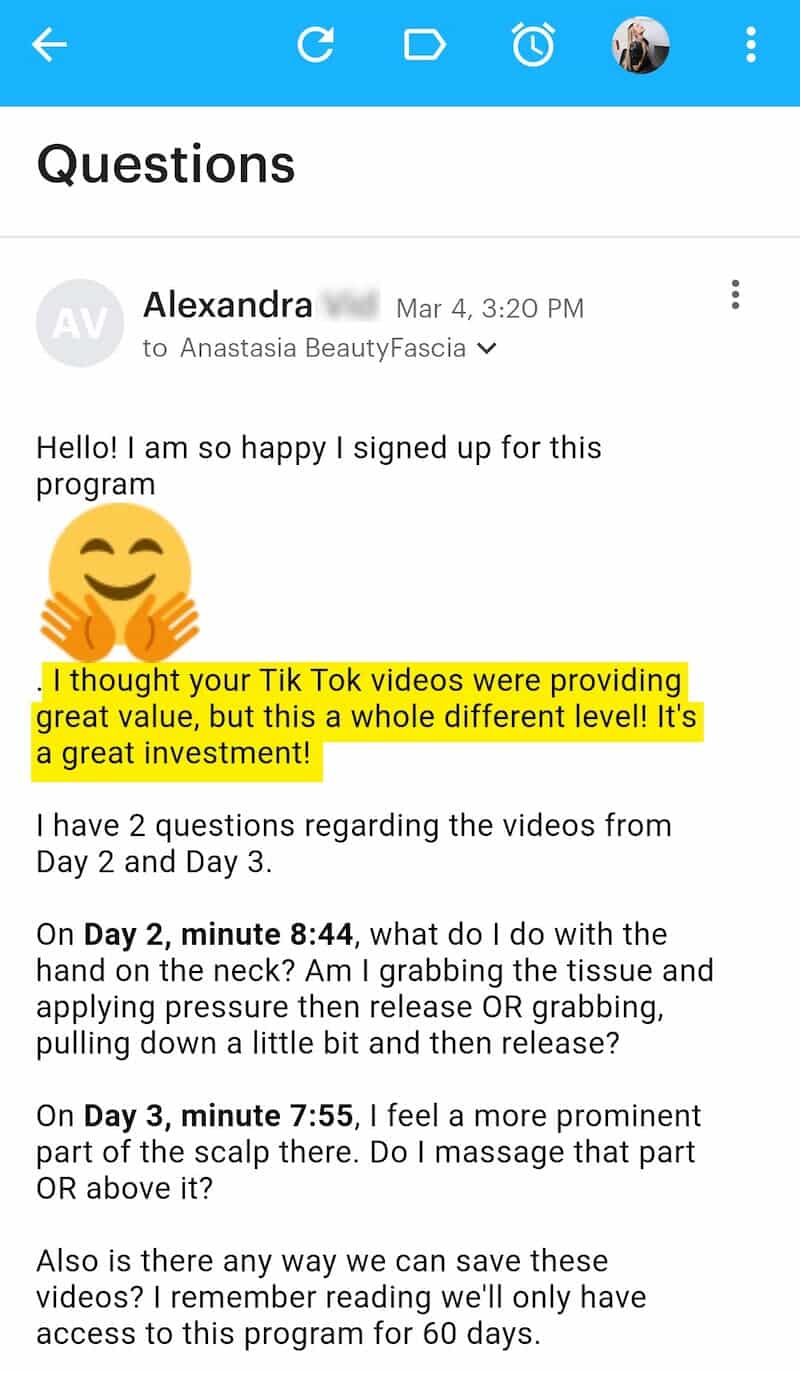Open the top bar overflow menu

[751, 45]
